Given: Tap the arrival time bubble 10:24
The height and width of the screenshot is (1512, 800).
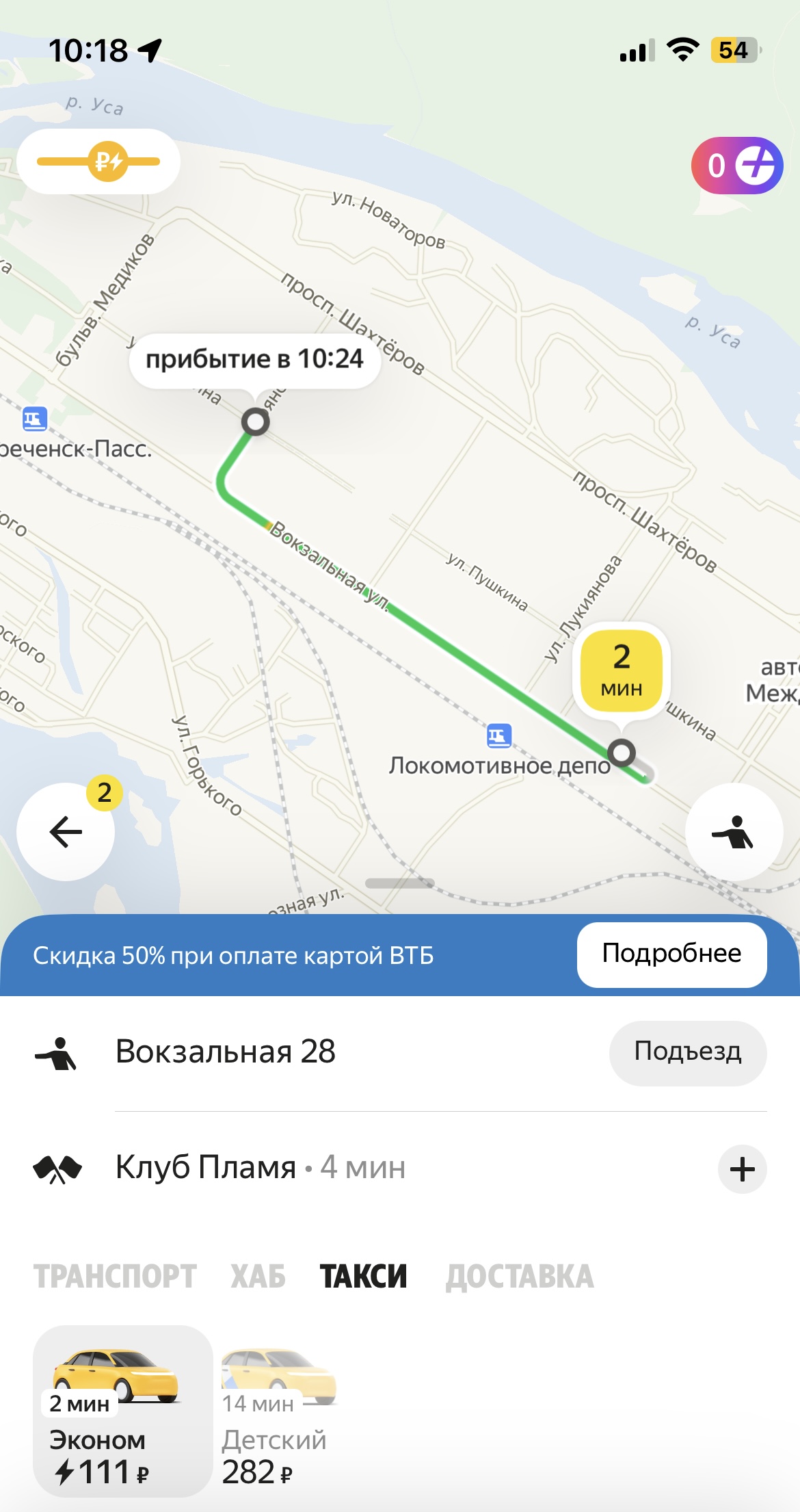Looking at the screenshot, I should pyautogui.click(x=254, y=360).
